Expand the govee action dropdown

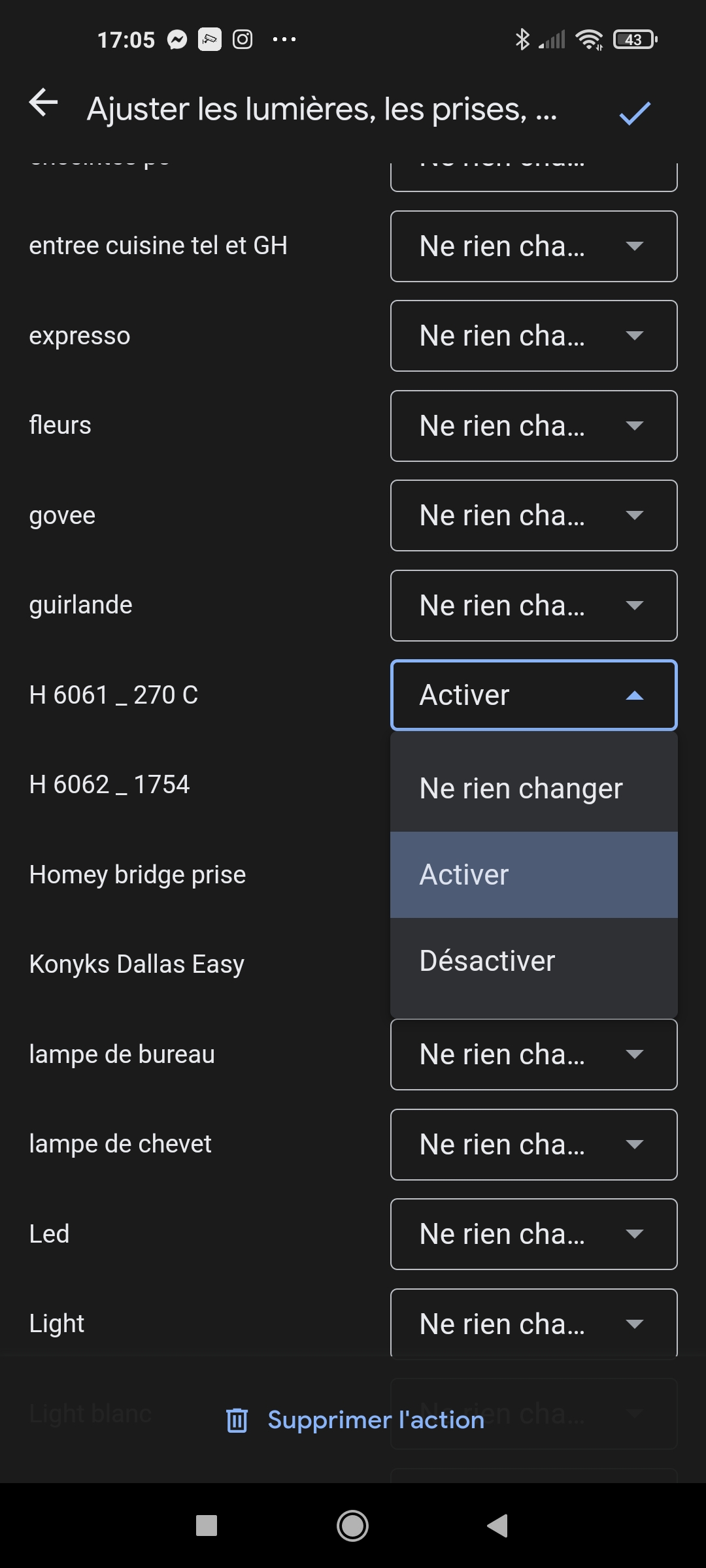pos(534,515)
